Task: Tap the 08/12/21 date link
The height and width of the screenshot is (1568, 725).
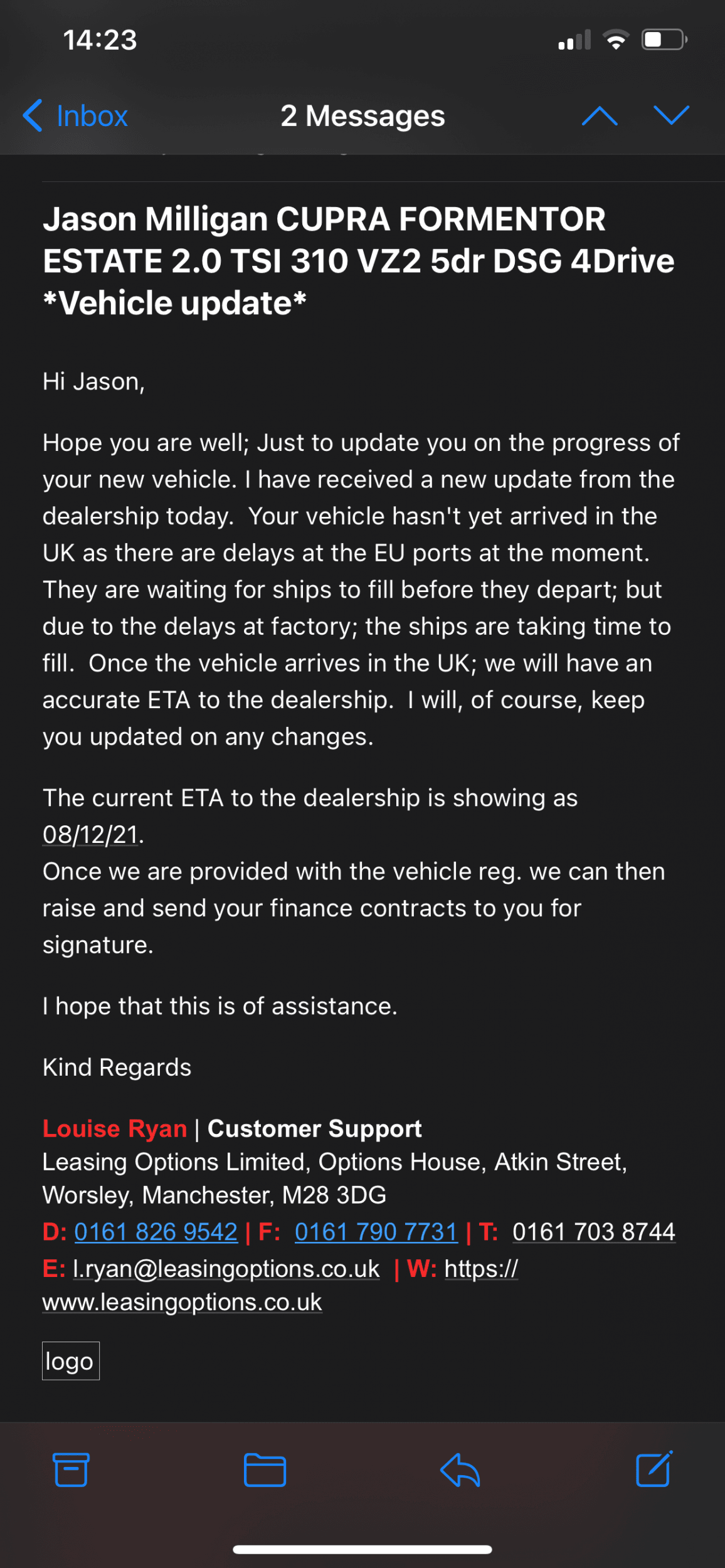Action: (x=91, y=835)
